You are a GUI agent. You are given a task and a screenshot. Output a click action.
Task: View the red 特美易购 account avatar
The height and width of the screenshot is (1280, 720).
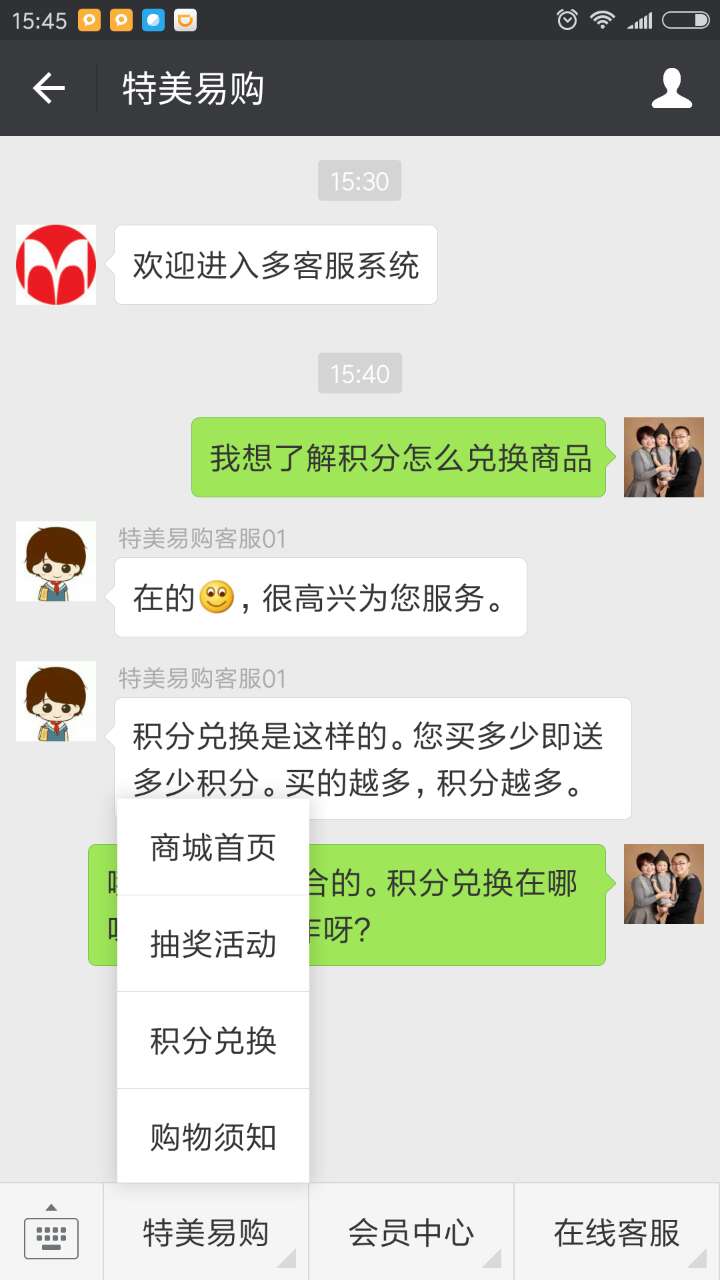coord(56,265)
